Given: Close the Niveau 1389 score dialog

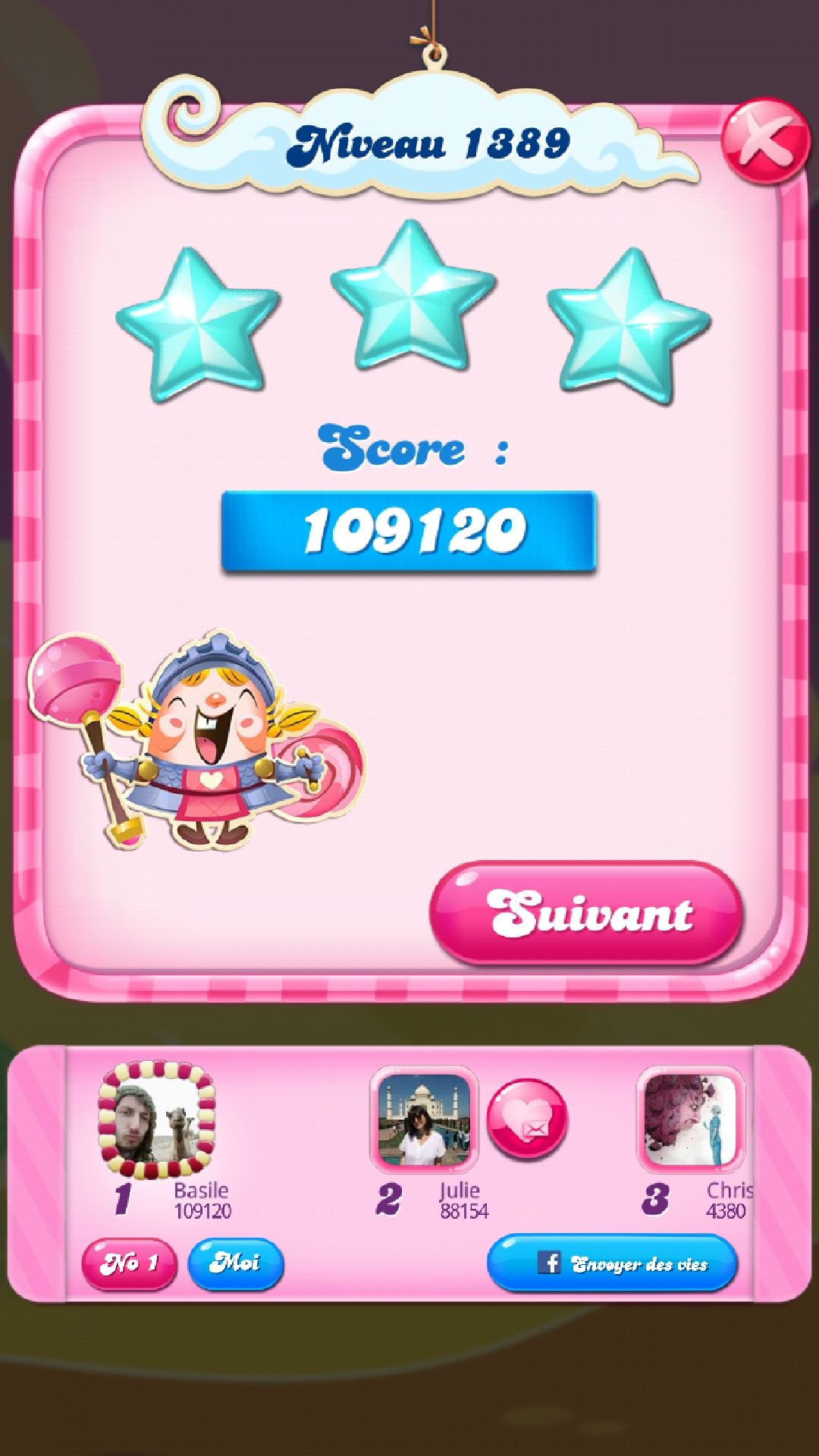Looking at the screenshot, I should 764,141.
